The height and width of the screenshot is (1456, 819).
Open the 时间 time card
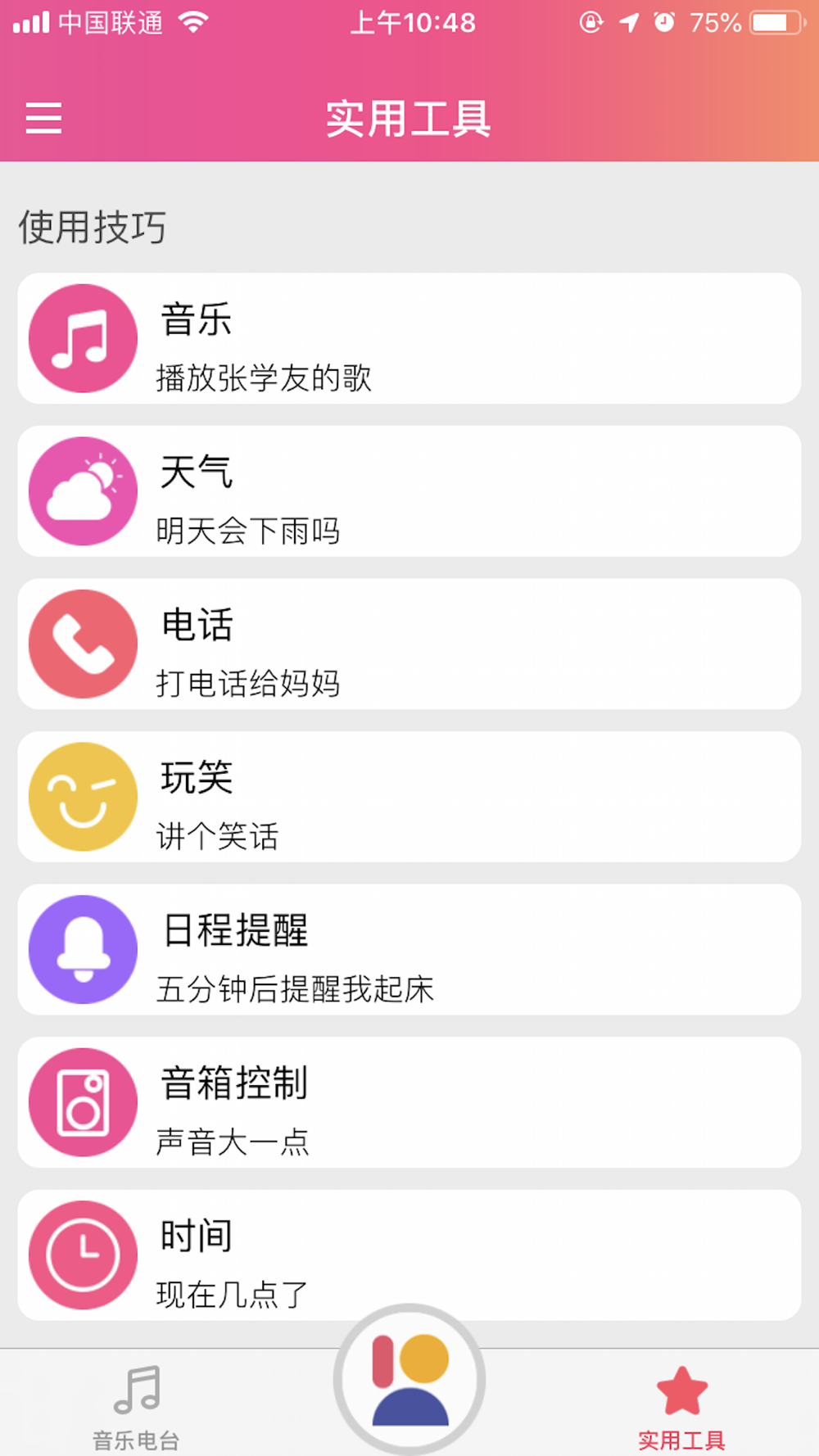[409, 1253]
